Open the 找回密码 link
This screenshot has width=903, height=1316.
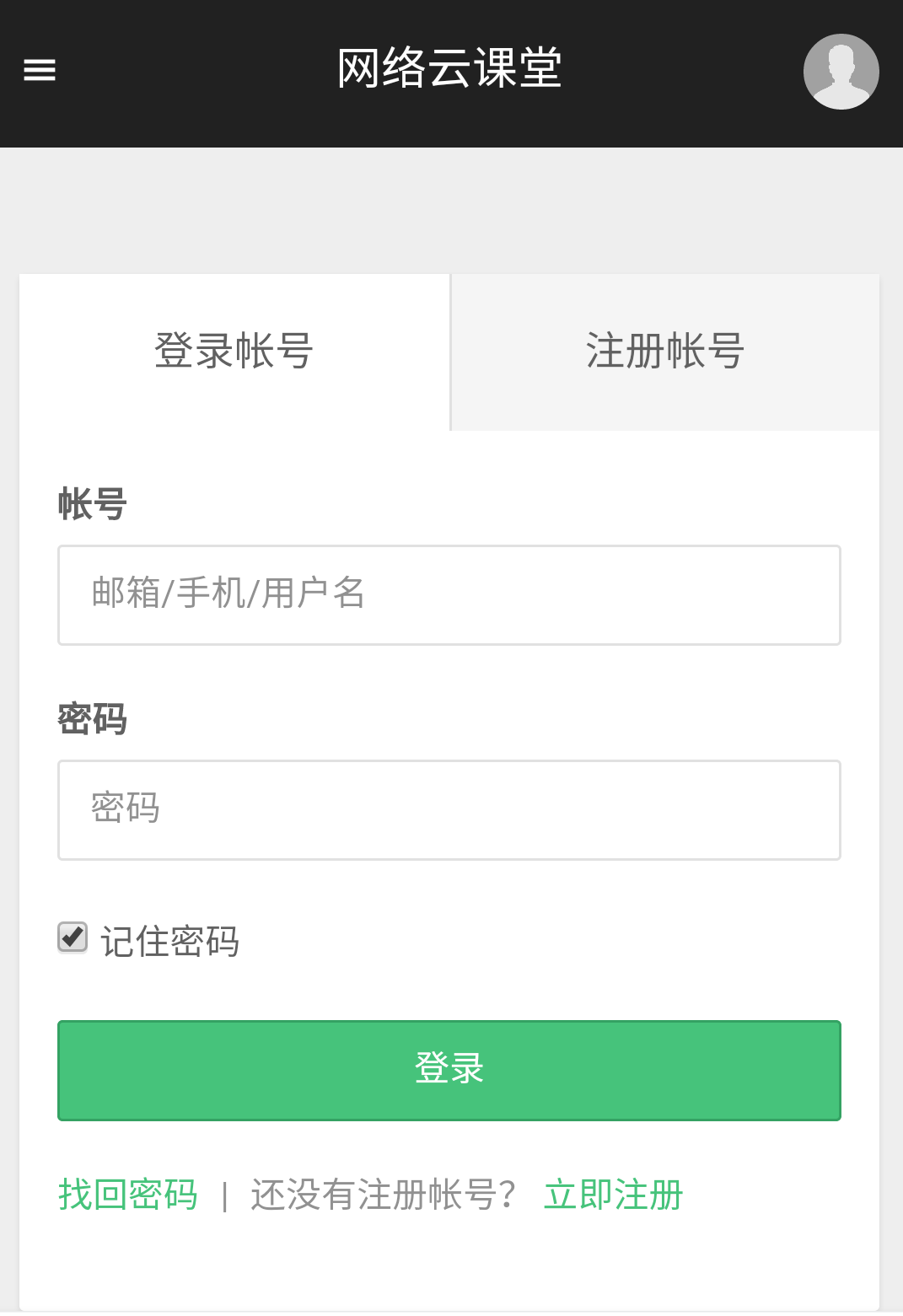(128, 1195)
